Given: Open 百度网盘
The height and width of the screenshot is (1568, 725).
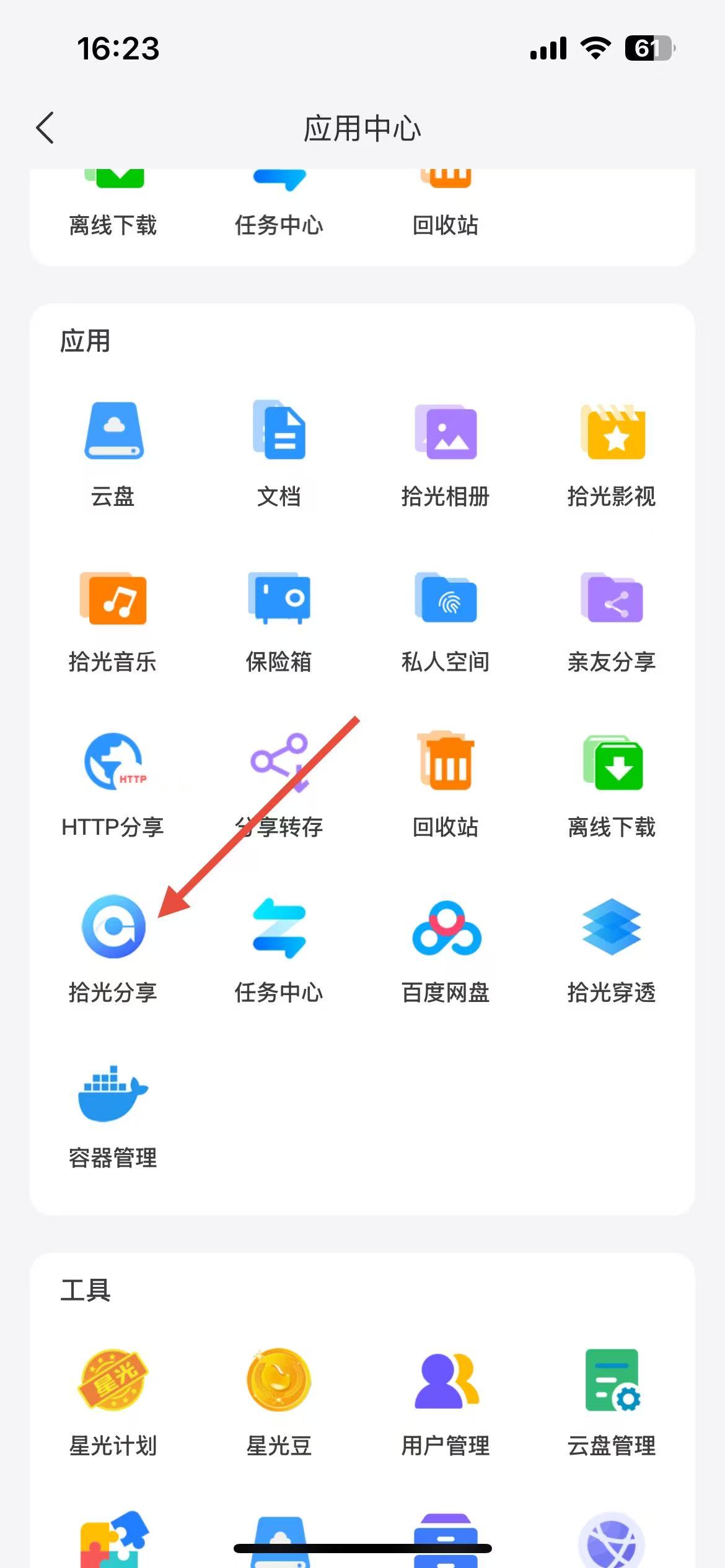Looking at the screenshot, I should tap(446, 927).
